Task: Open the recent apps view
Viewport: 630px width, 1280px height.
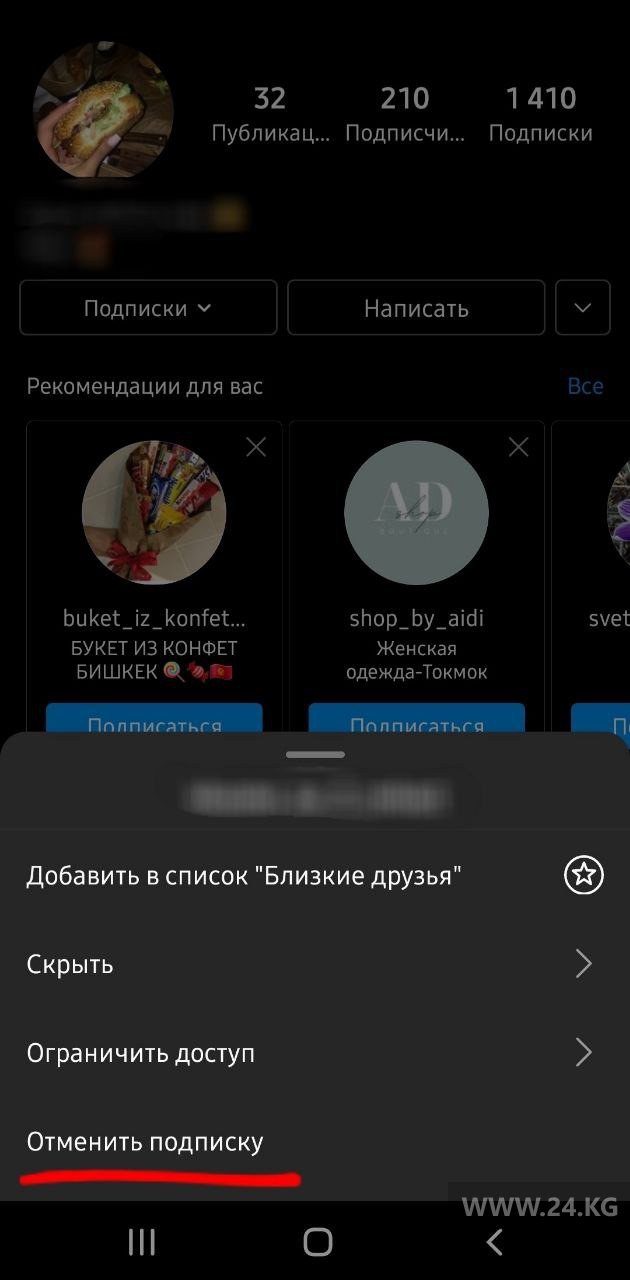Action: coord(142,1242)
